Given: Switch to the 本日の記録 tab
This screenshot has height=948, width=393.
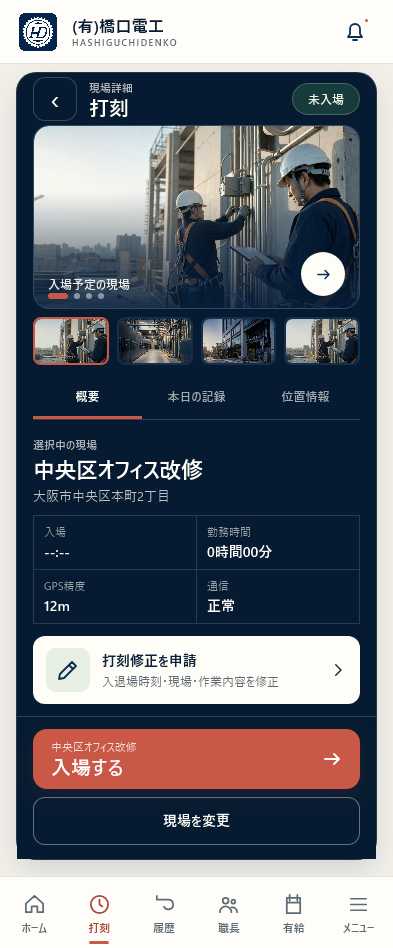Looking at the screenshot, I should (196, 397).
